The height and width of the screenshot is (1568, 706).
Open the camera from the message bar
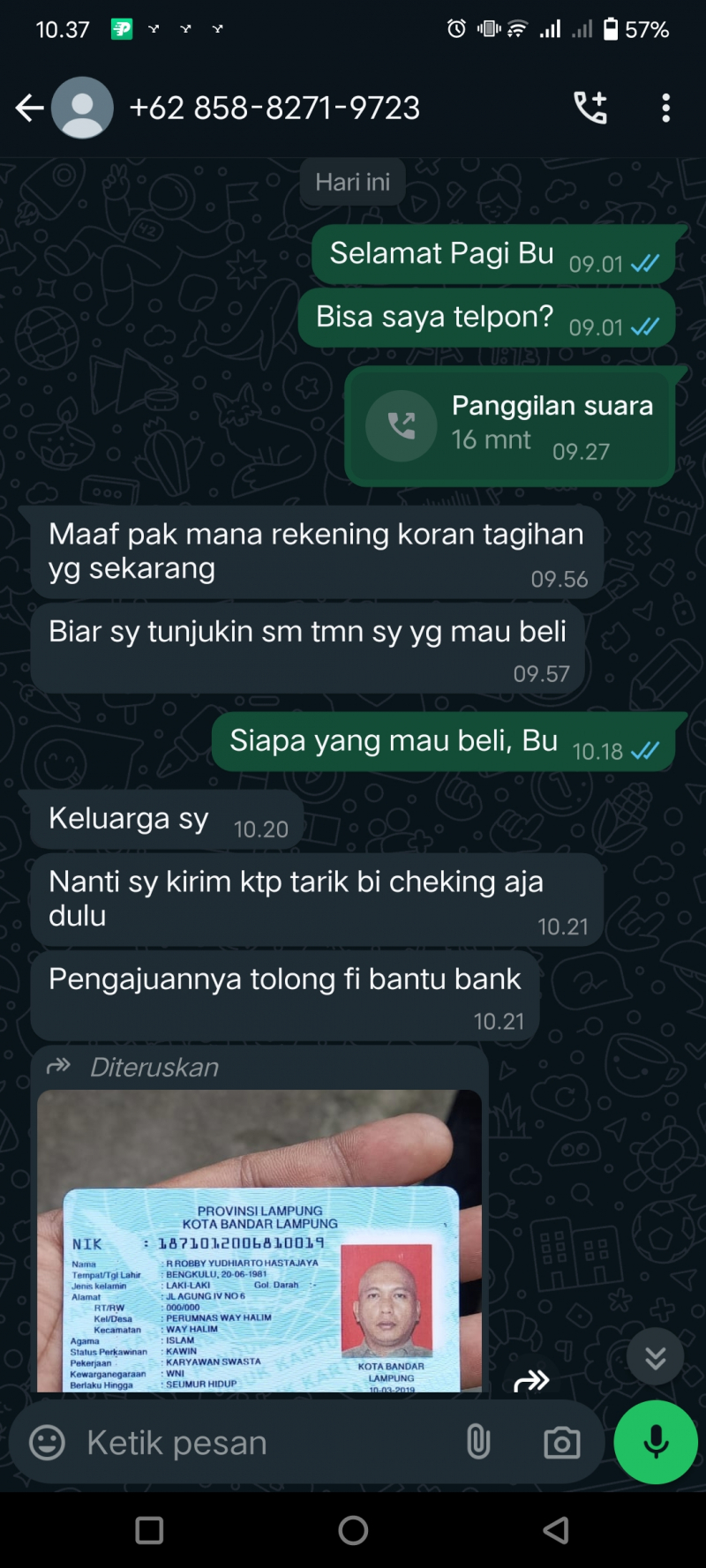click(x=561, y=1443)
